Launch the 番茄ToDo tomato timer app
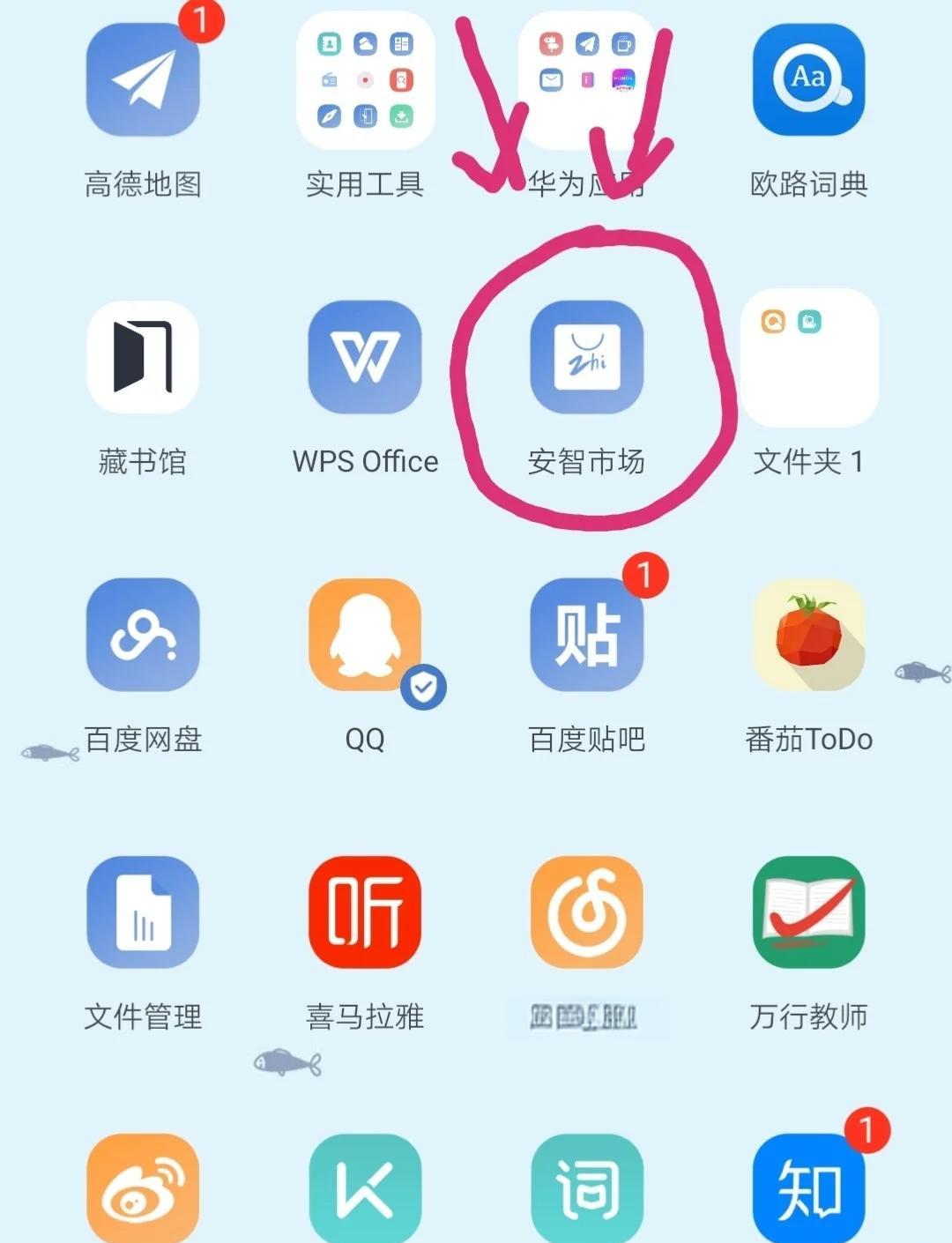The image size is (952, 1243). (x=807, y=635)
